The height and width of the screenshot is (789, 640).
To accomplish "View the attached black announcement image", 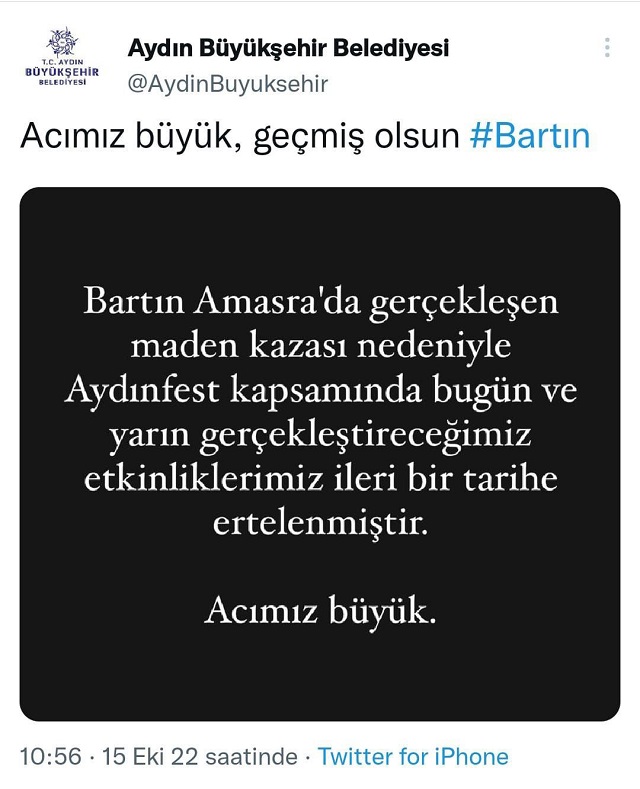I will tap(320, 453).
